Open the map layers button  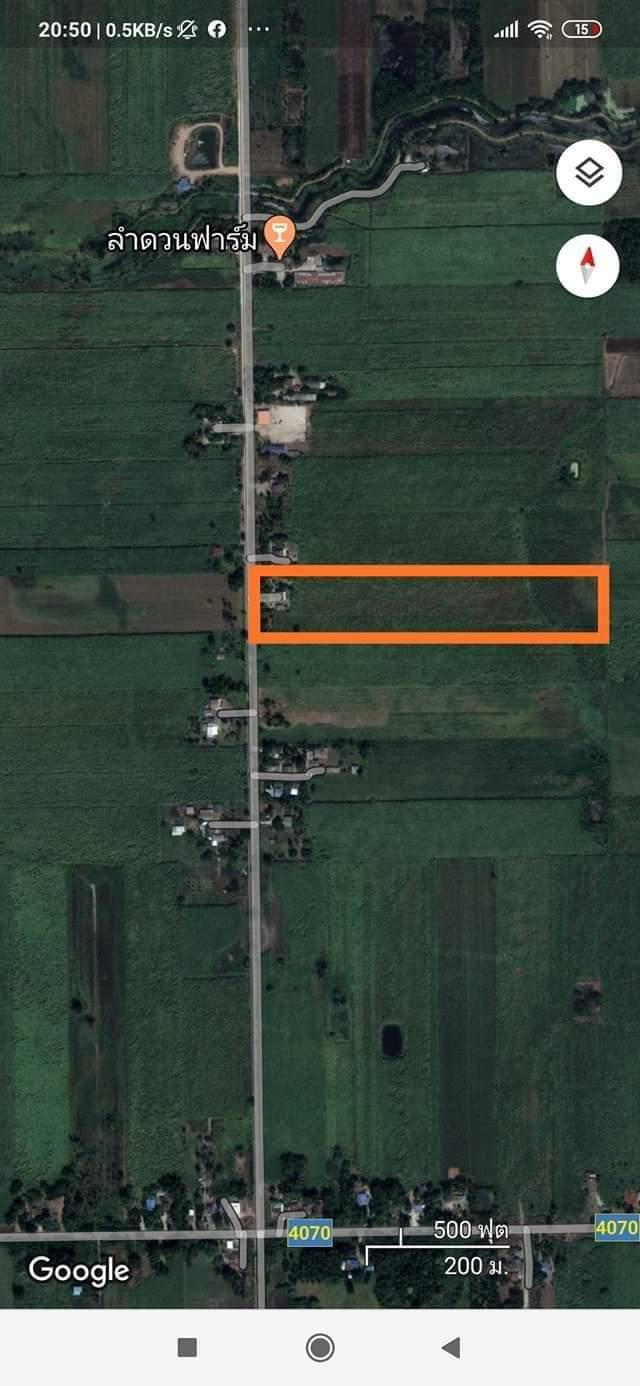pos(589,174)
